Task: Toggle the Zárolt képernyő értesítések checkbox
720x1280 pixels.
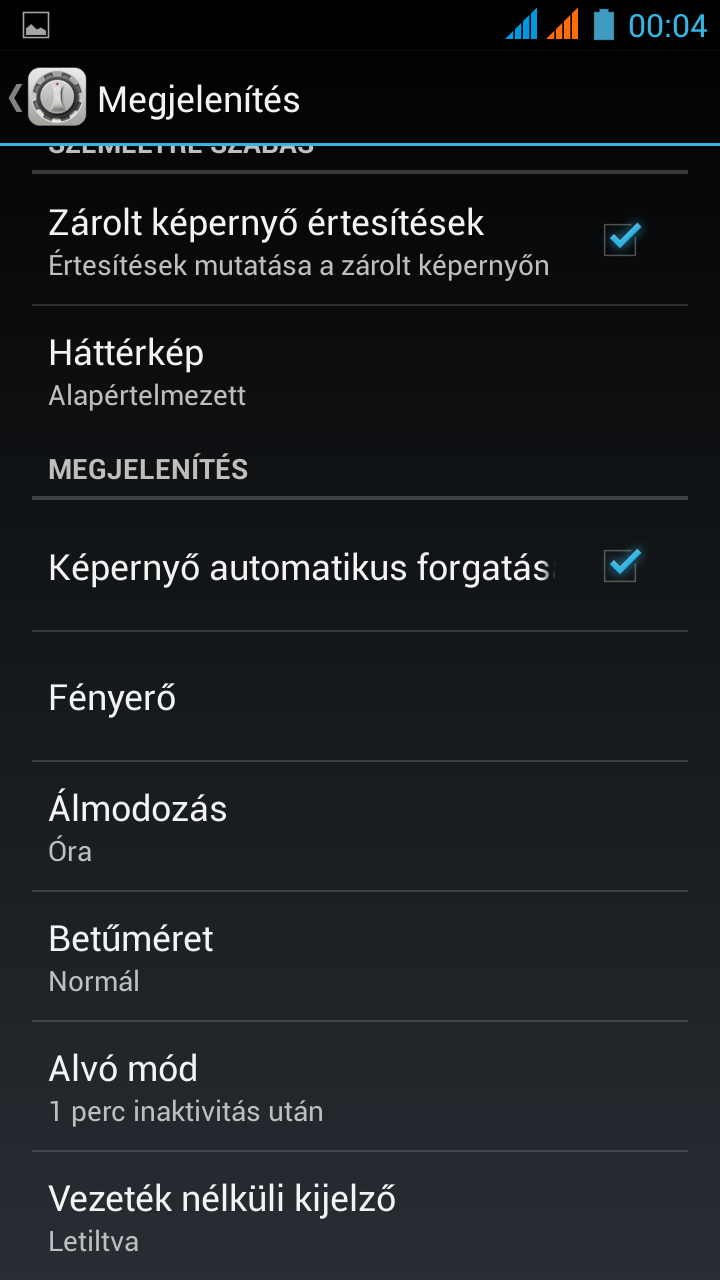Action: pos(620,240)
